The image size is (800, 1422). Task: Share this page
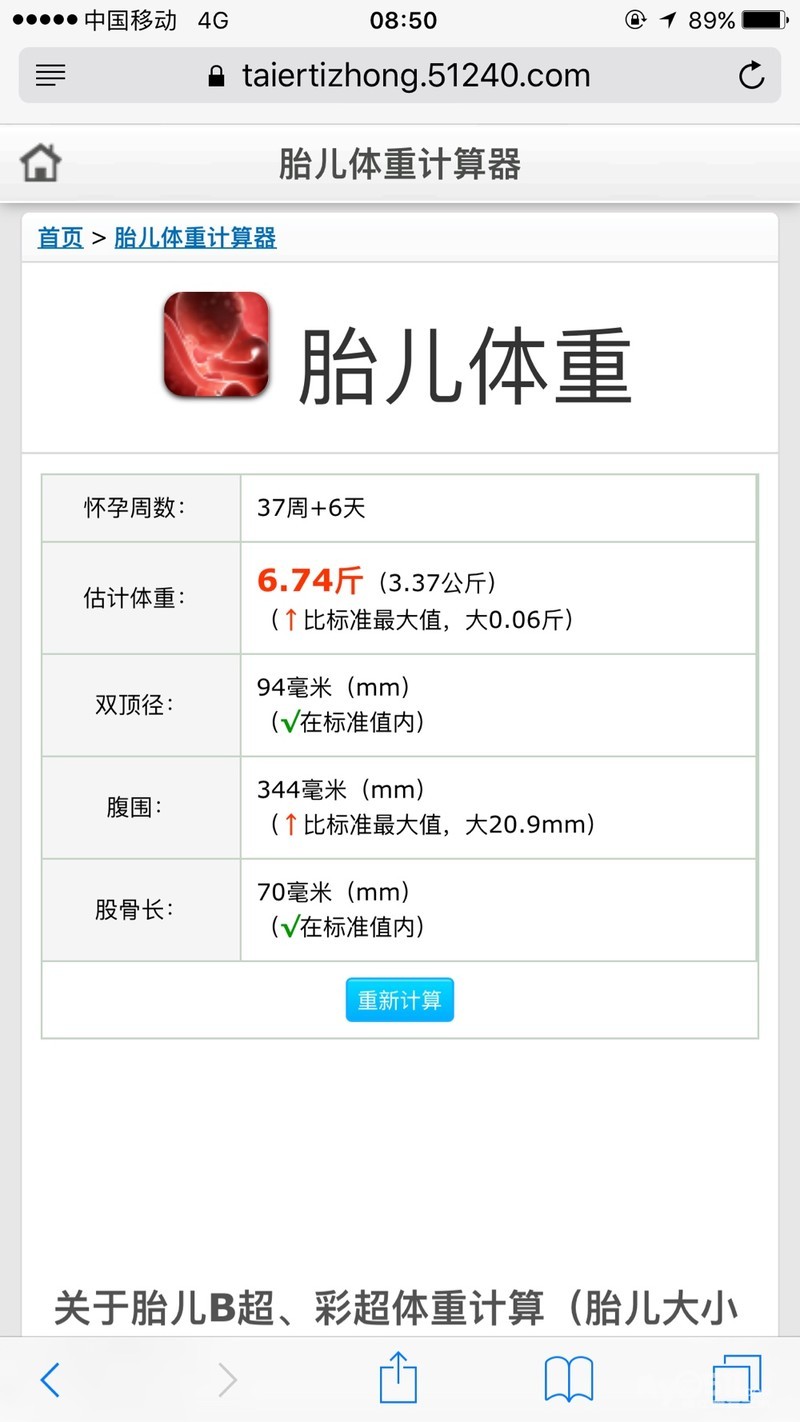398,1378
